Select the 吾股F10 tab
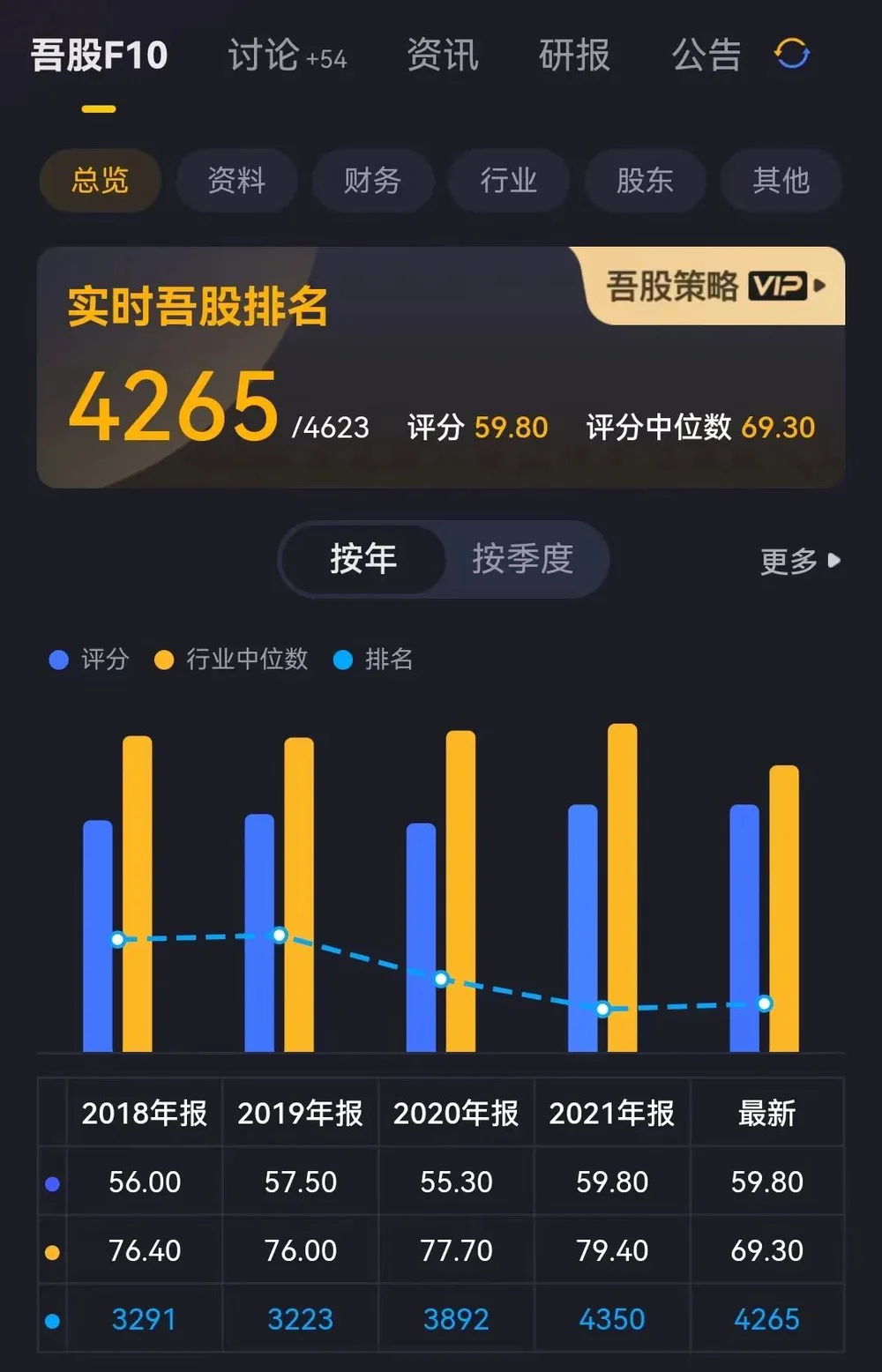This screenshot has height=1372, width=882. point(99,56)
